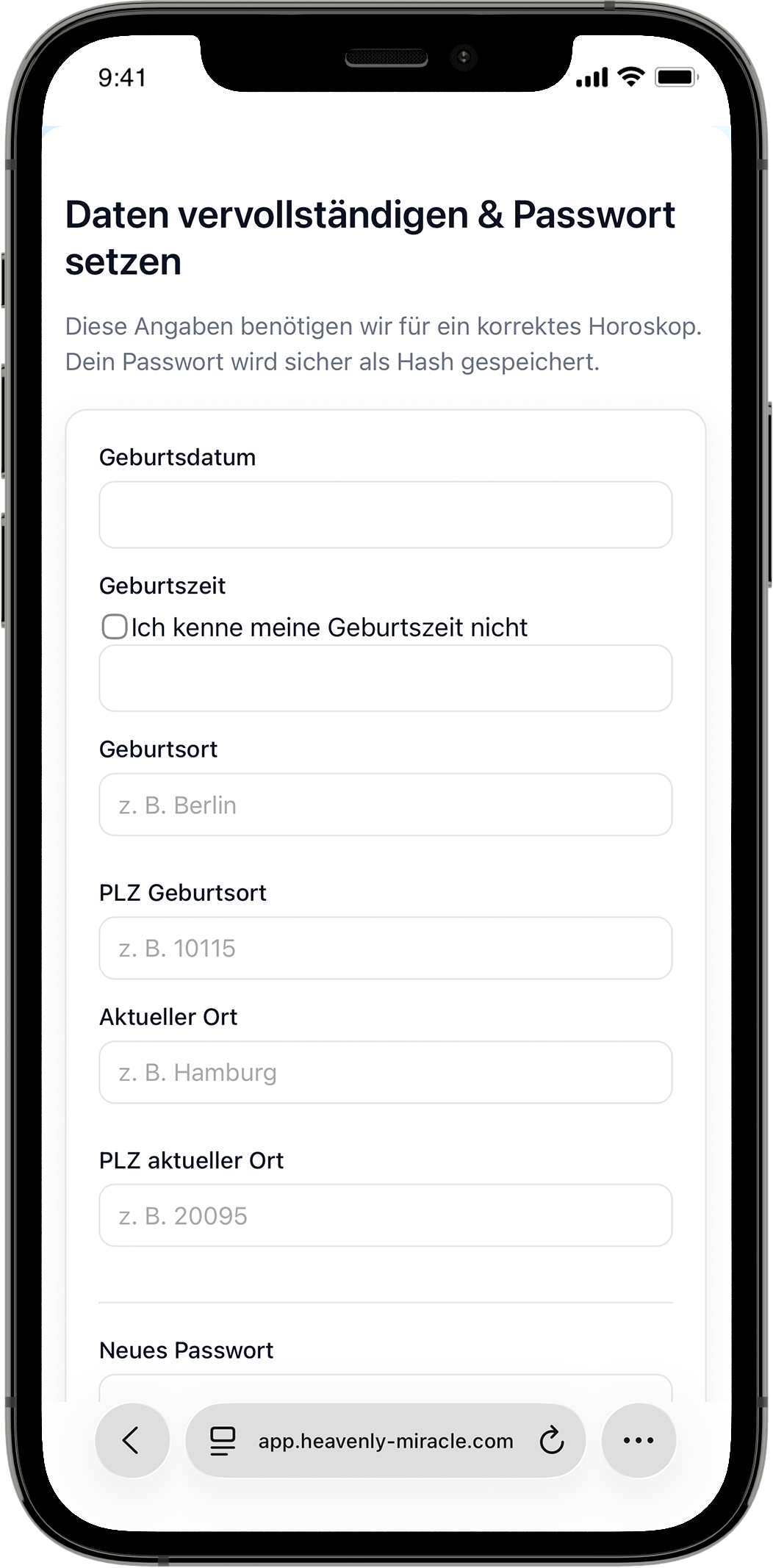773x1568 pixels.
Task: Select the Geburtsort field
Action: point(385,805)
